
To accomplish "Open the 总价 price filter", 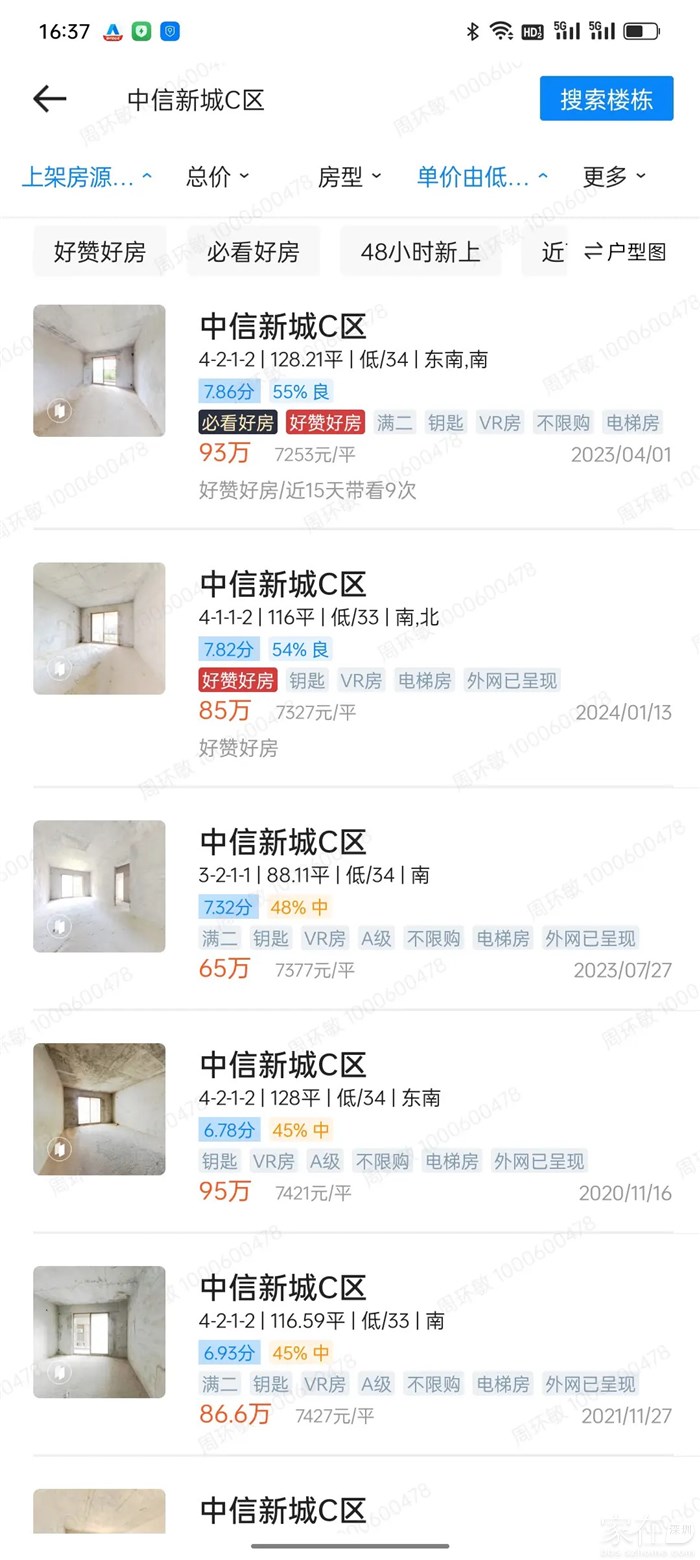I will tap(217, 177).
